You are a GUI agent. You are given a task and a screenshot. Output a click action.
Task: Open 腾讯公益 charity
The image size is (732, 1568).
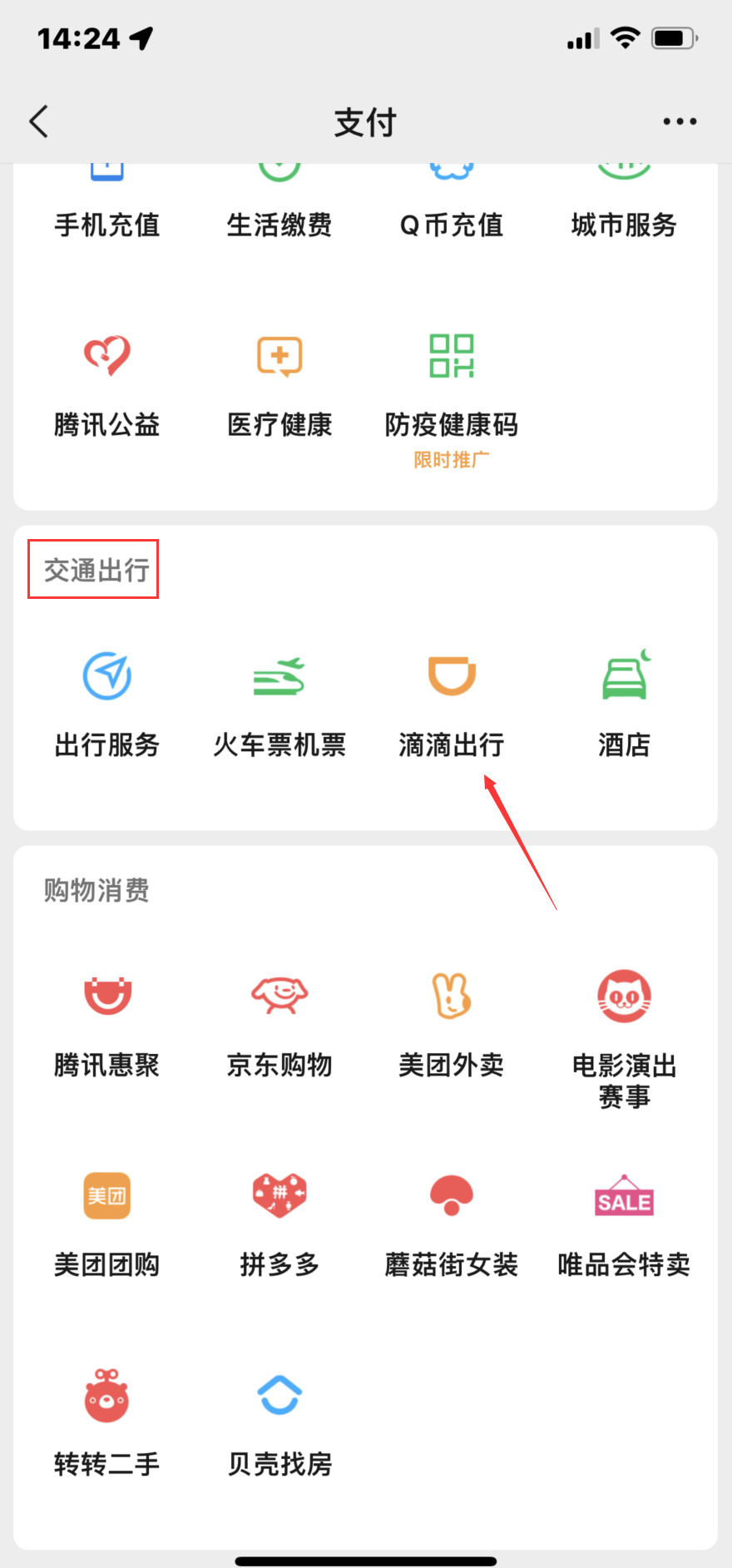tap(106, 384)
